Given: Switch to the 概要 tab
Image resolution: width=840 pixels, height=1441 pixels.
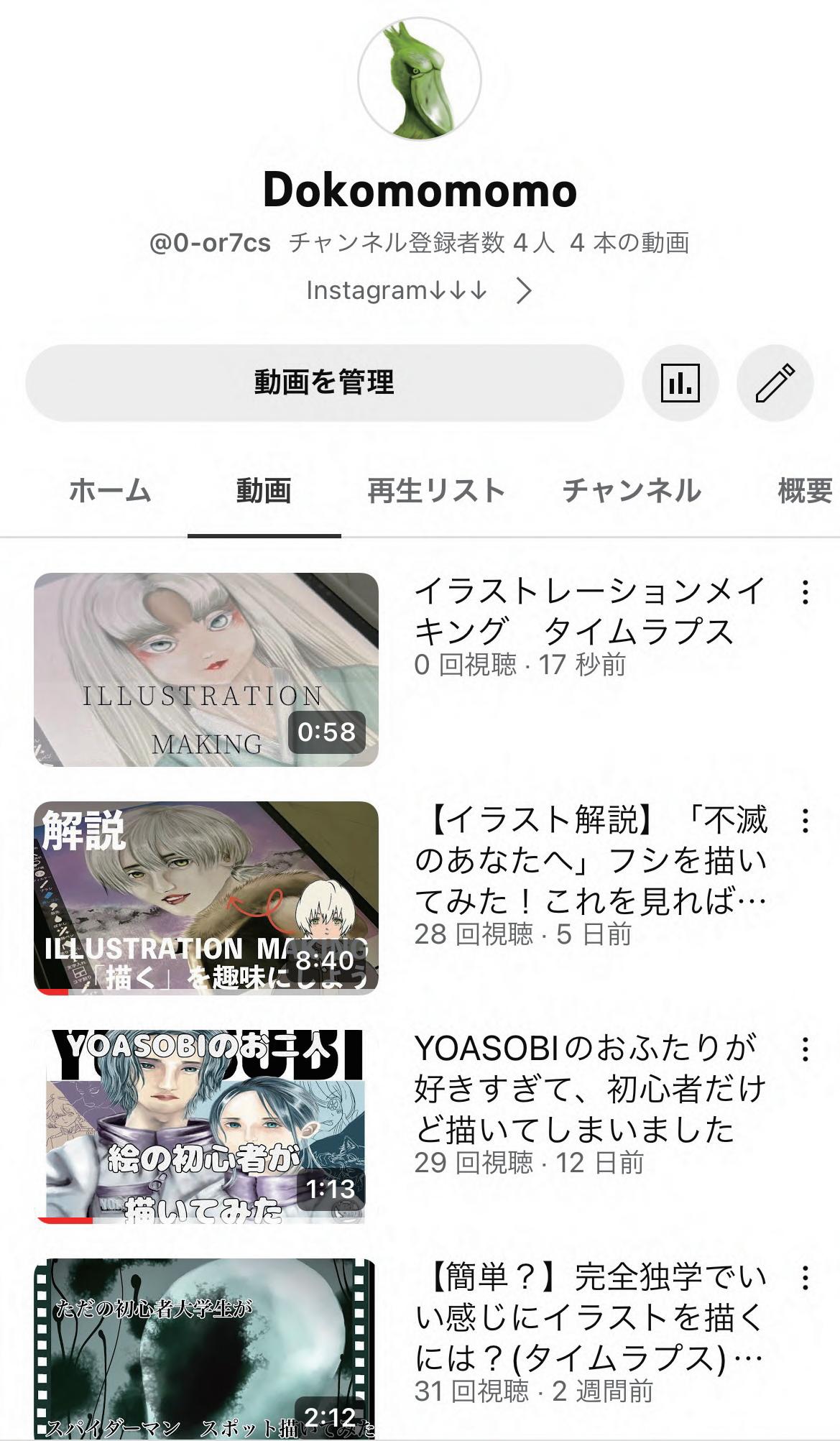Looking at the screenshot, I should (805, 491).
